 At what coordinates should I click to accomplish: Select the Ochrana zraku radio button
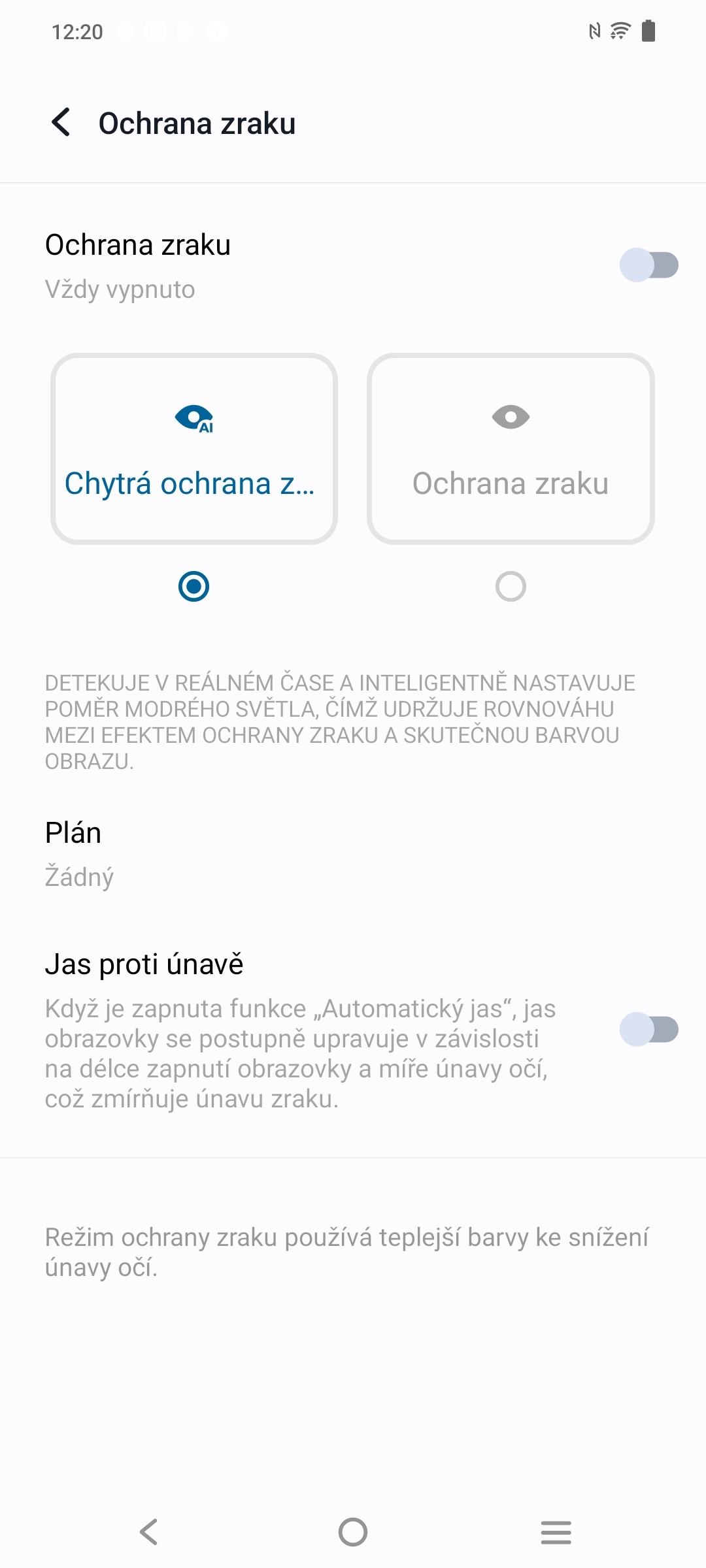point(511,587)
